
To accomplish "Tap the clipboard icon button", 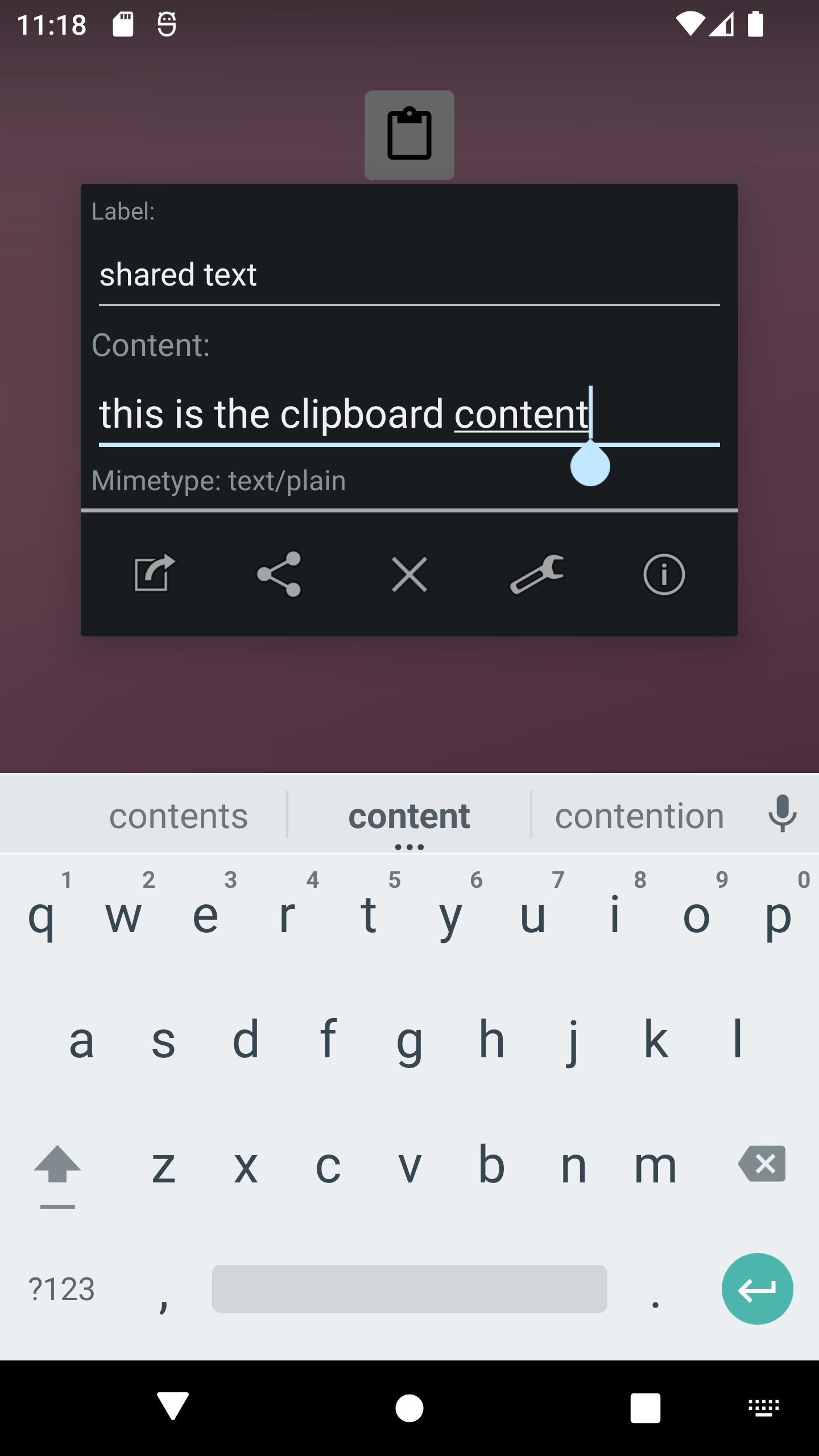I will (409, 135).
